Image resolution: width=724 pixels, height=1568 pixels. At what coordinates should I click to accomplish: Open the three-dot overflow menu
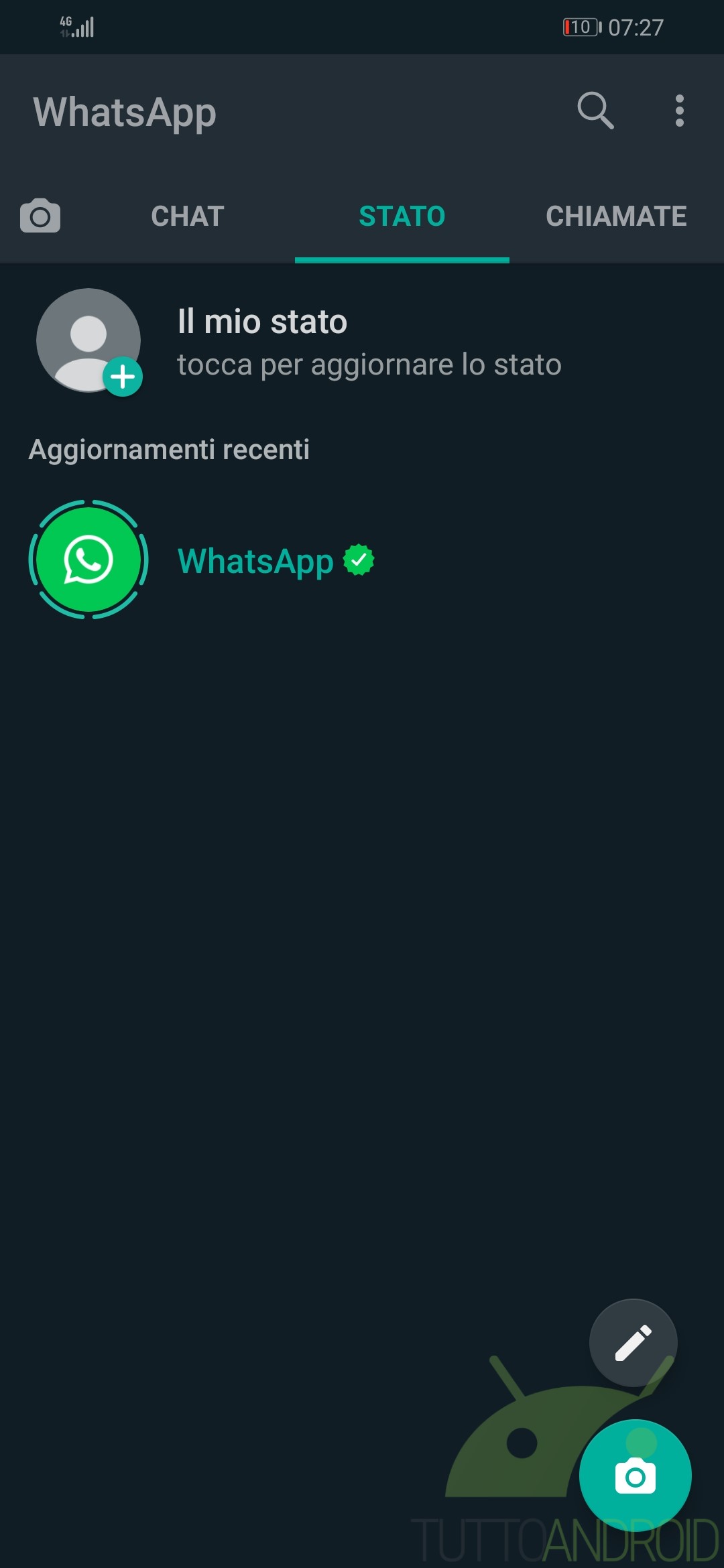tap(679, 111)
